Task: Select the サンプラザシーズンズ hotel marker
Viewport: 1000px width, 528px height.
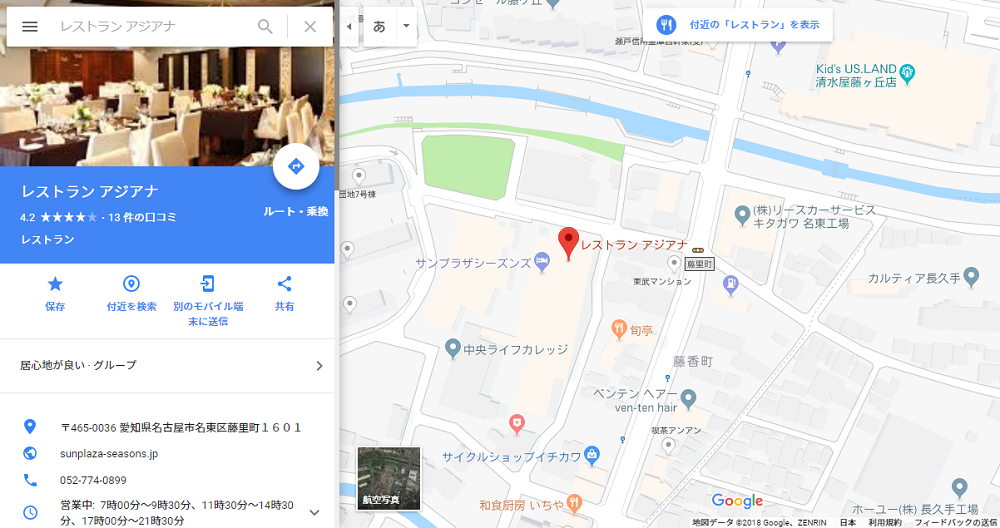Action: pyautogui.click(x=542, y=262)
